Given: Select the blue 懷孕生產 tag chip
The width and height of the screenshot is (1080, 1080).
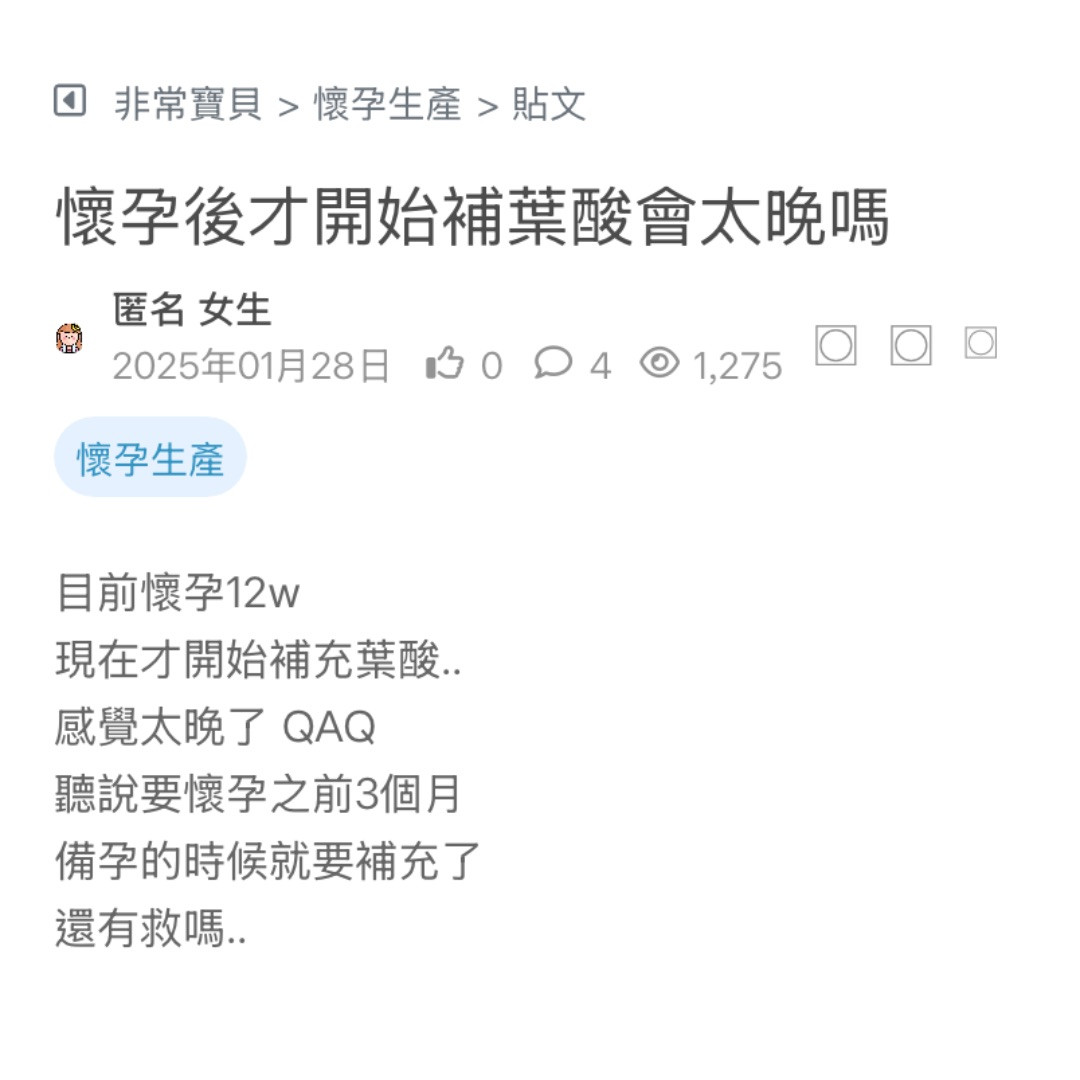Looking at the screenshot, I should [150, 458].
